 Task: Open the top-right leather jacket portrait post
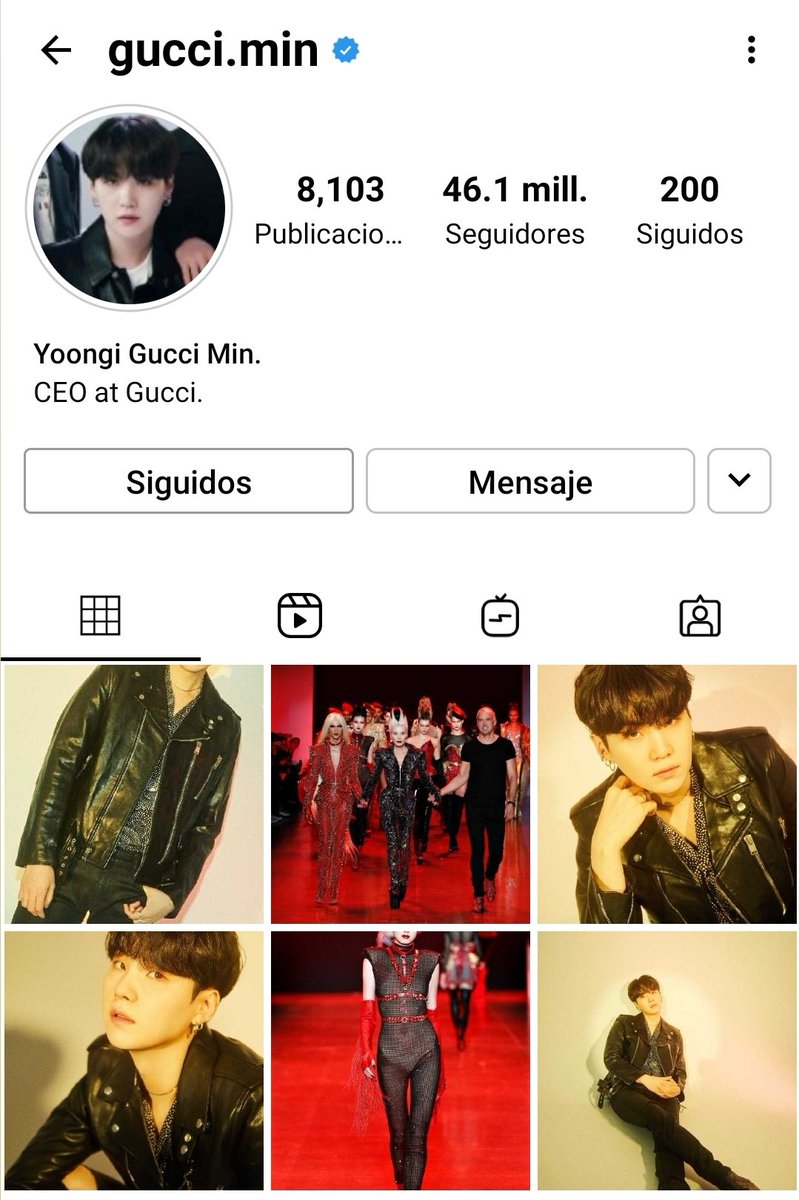click(x=665, y=795)
